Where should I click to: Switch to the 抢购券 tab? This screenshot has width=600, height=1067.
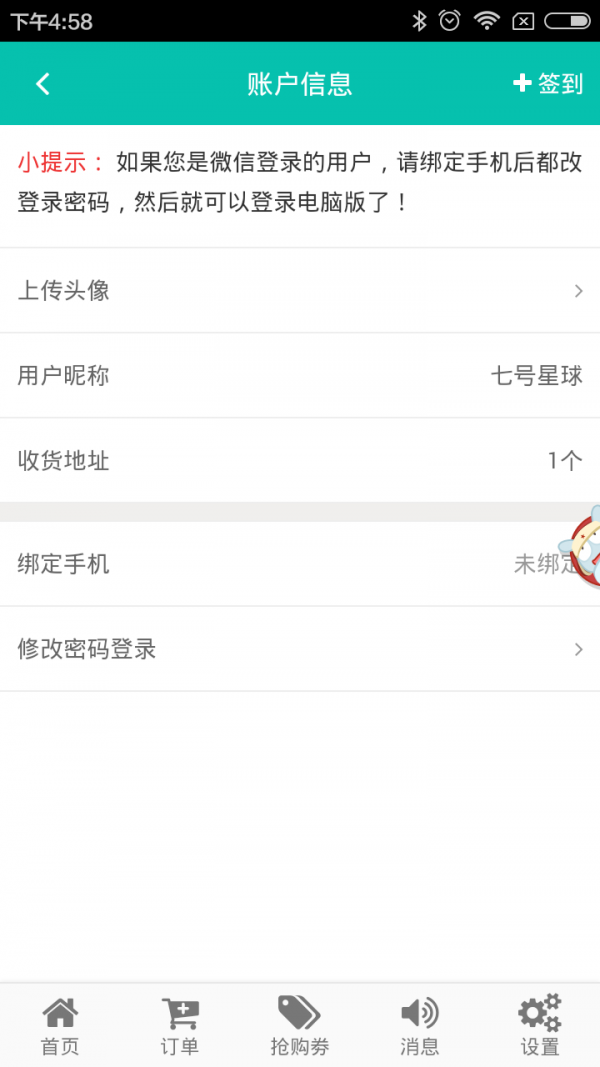(299, 1025)
